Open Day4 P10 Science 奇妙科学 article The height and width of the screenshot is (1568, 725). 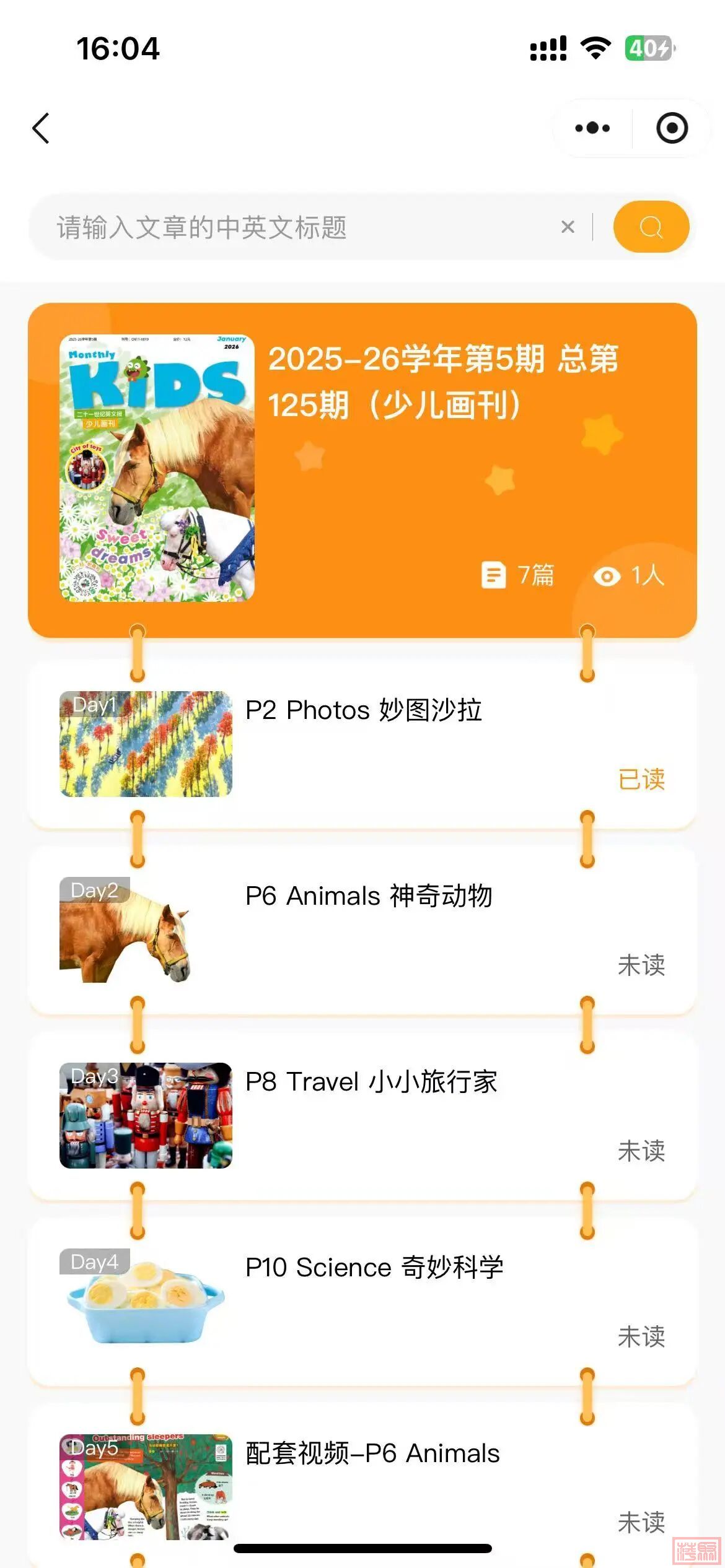coord(362,1300)
